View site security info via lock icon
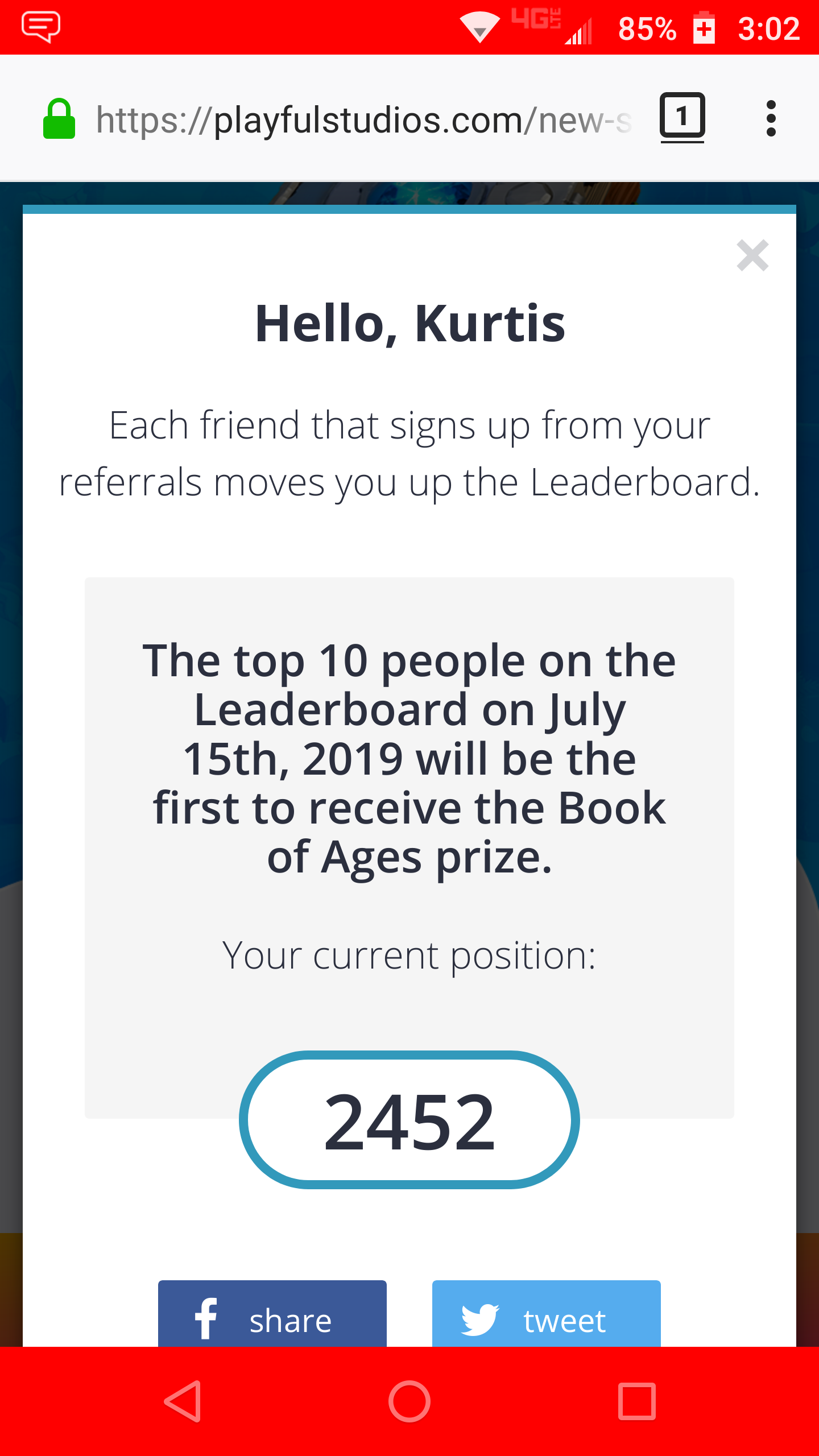This screenshot has width=819, height=1456. [59, 119]
